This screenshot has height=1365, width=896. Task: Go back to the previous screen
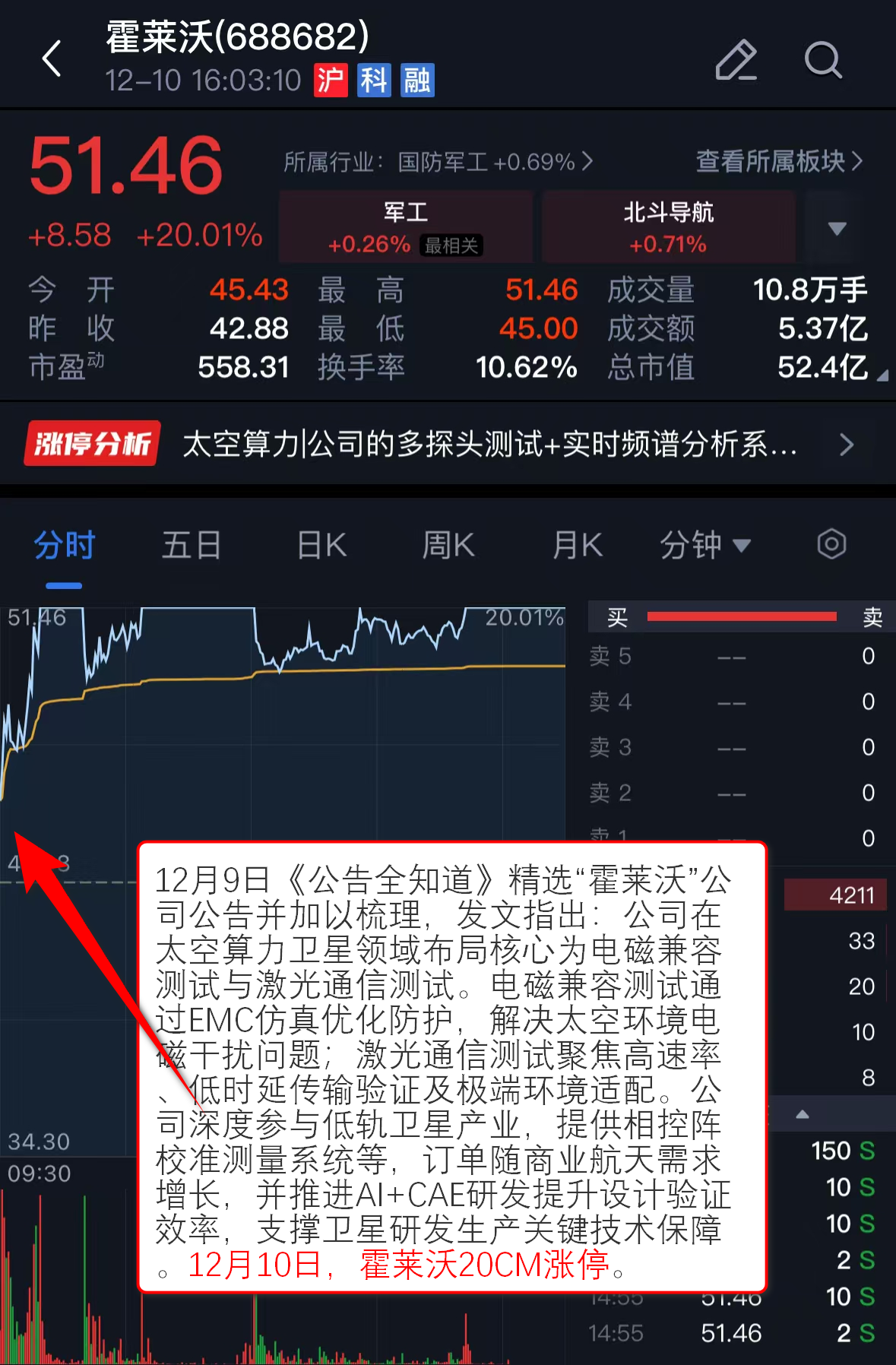pyautogui.click(x=52, y=59)
